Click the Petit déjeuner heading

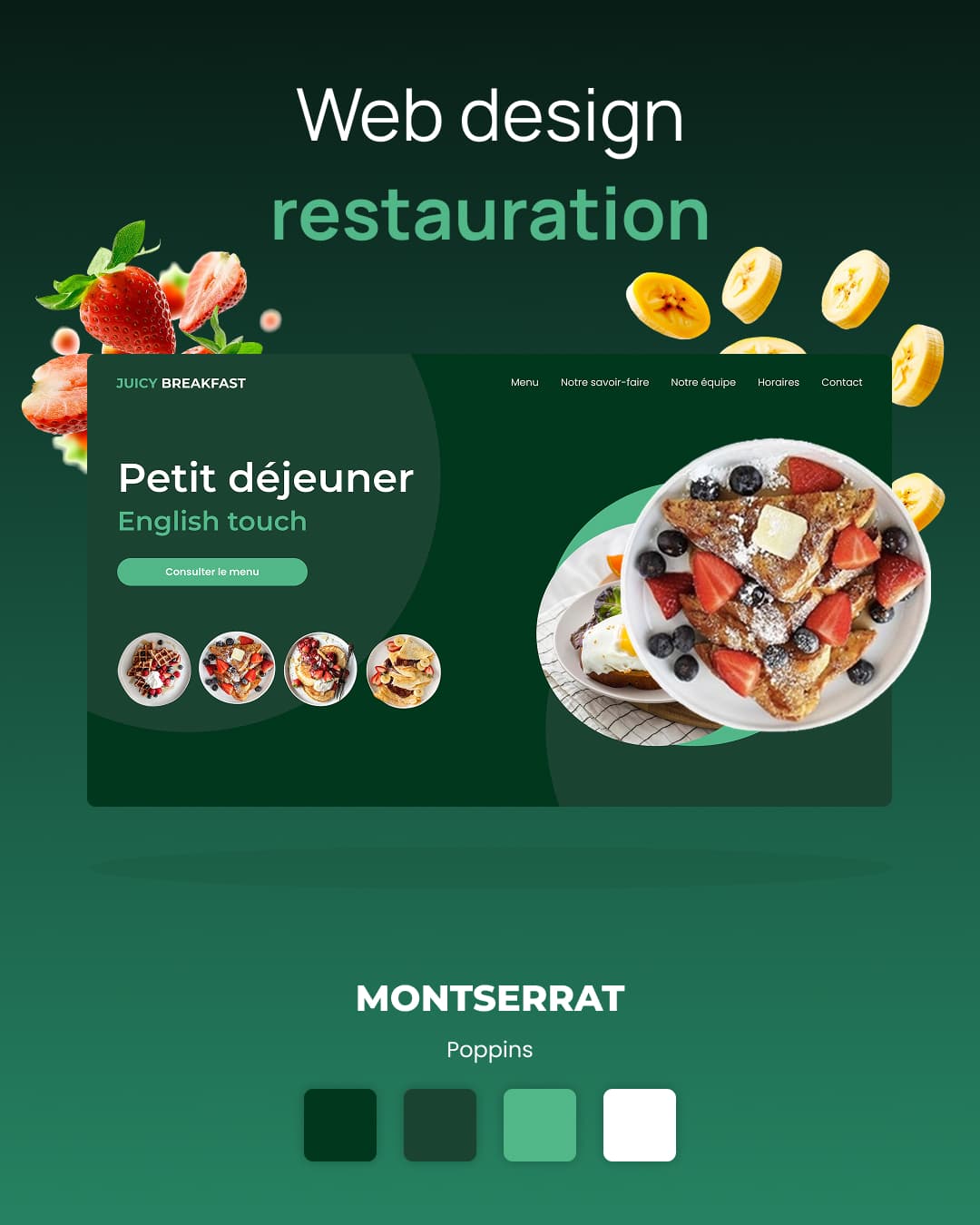coord(266,478)
